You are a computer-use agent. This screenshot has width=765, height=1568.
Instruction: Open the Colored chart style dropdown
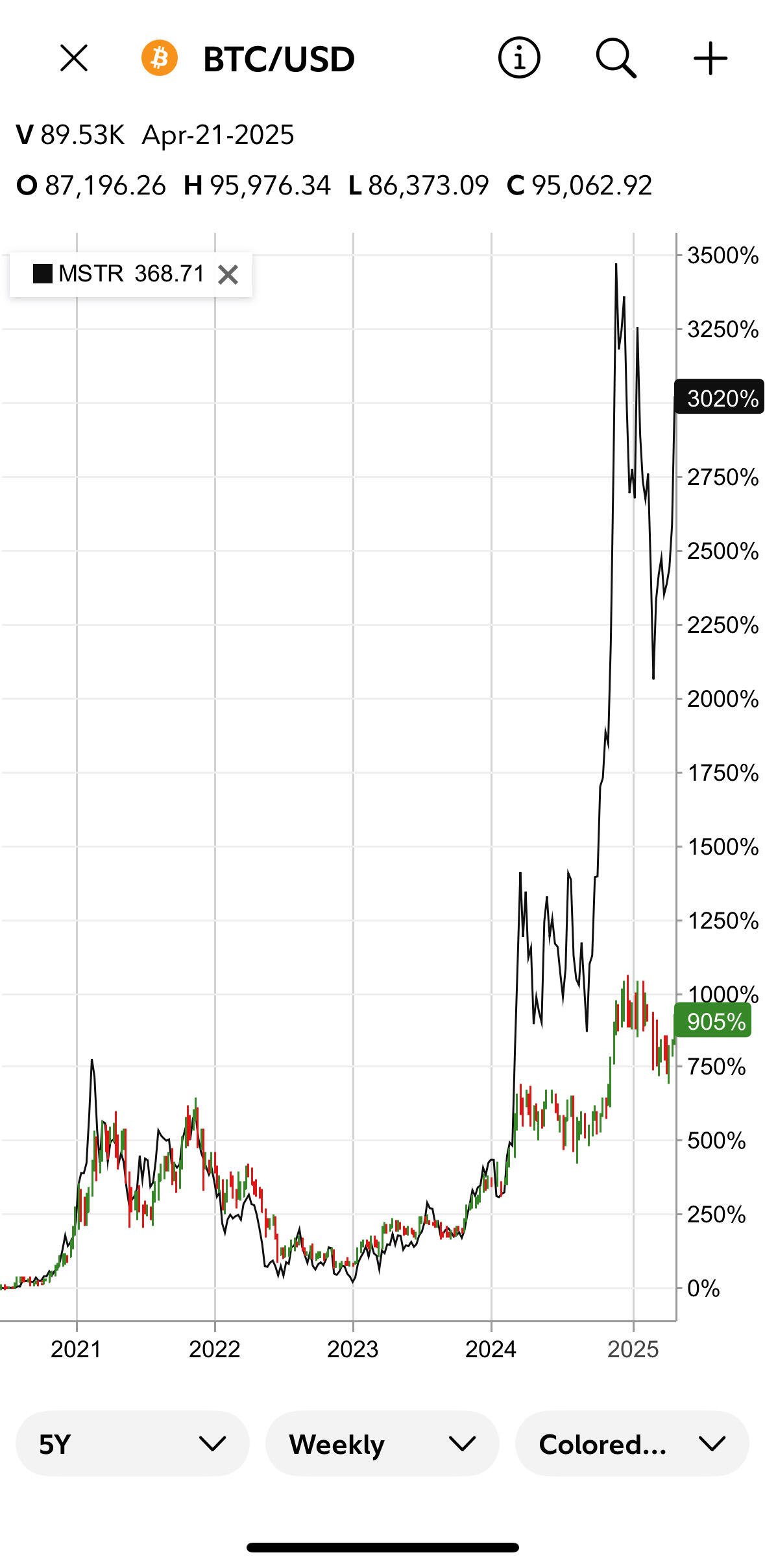pos(632,1444)
